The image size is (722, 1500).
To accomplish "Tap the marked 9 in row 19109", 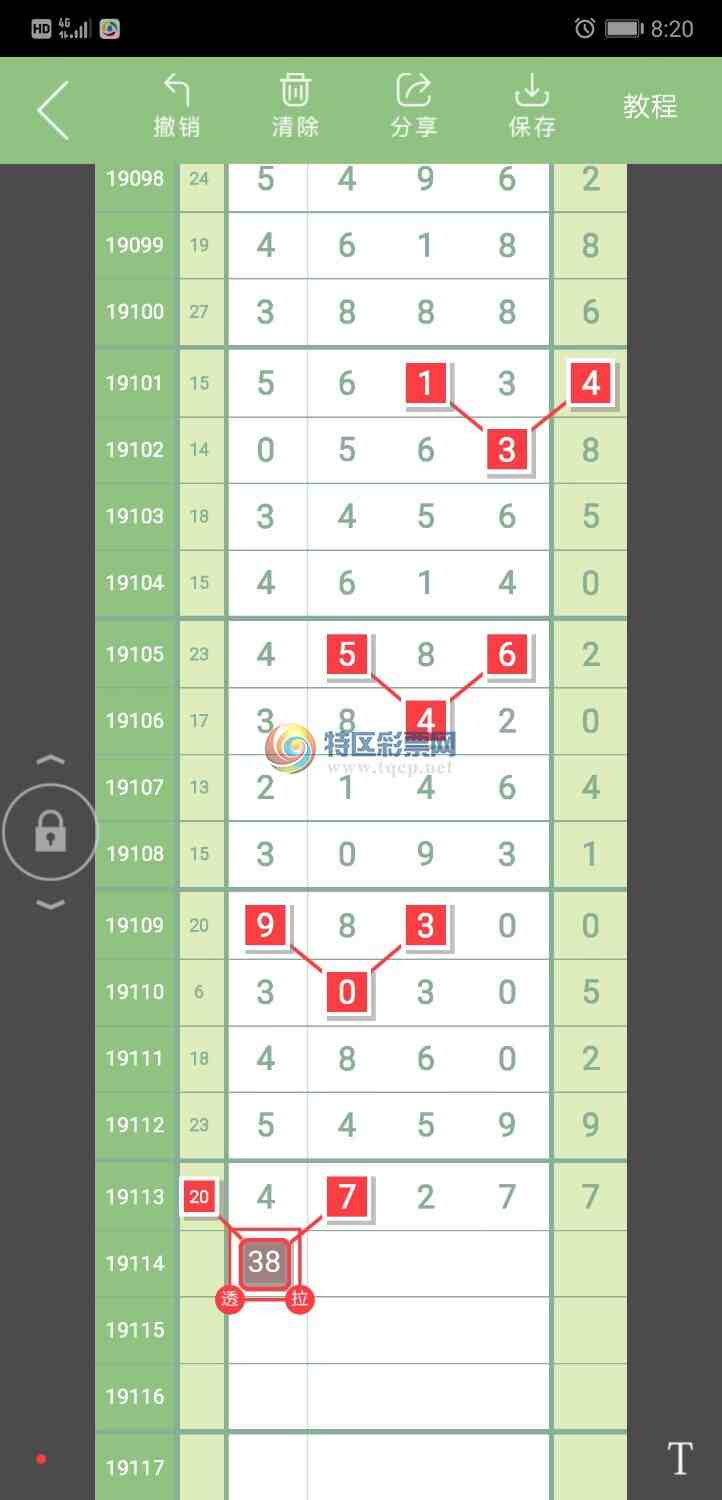I will (265, 925).
